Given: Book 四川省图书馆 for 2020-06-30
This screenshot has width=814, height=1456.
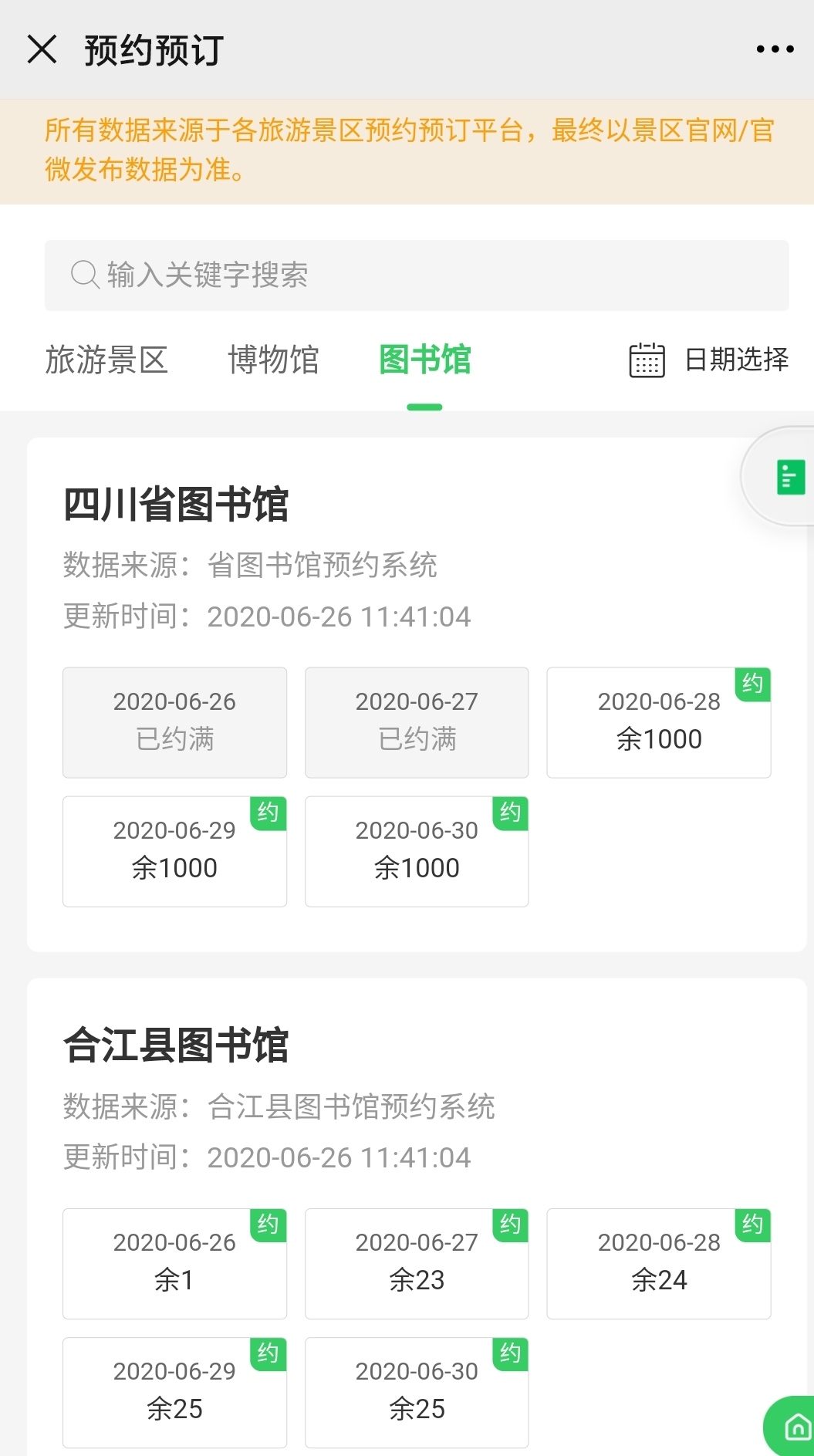Looking at the screenshot, I should coord(417,851).
